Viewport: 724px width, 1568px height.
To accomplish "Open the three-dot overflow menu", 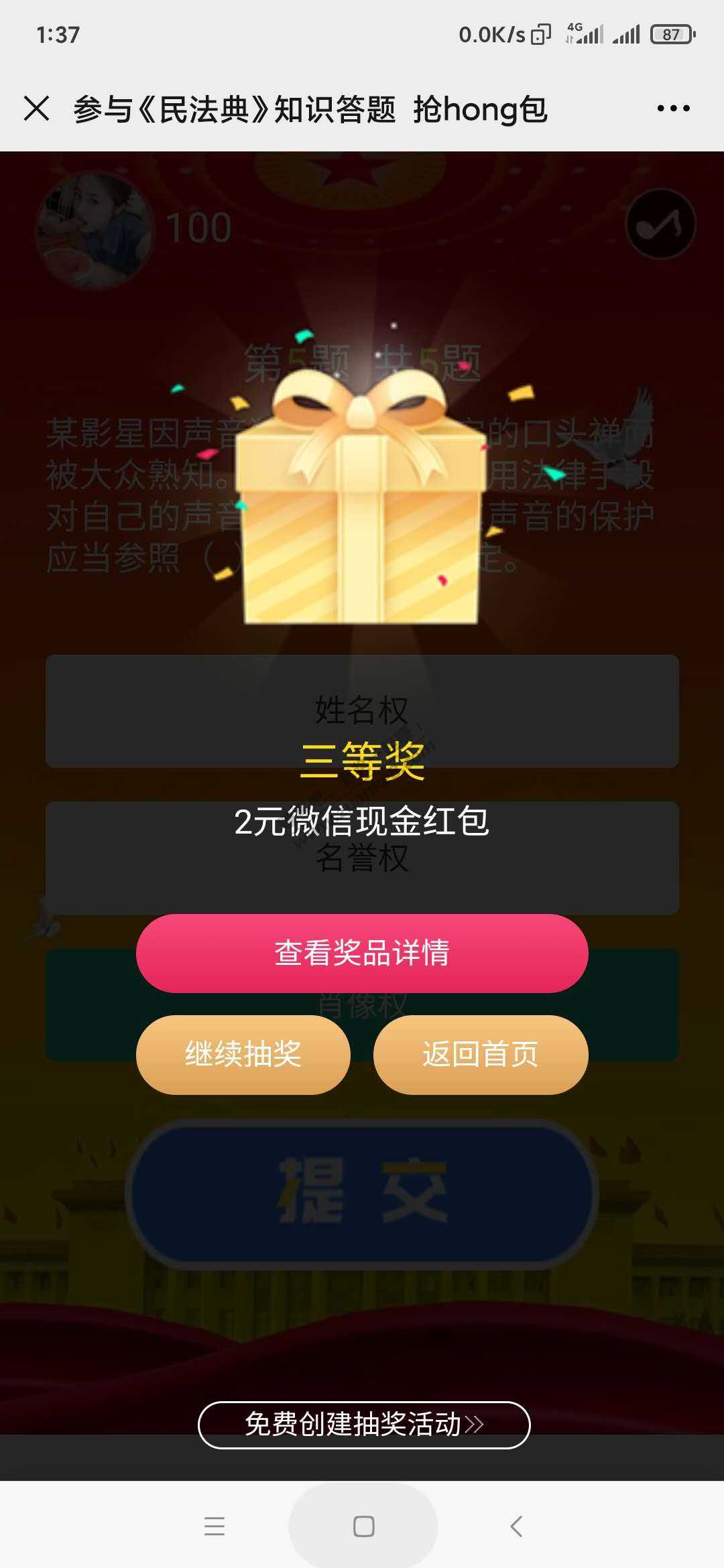I will click(x=673, y=108).
